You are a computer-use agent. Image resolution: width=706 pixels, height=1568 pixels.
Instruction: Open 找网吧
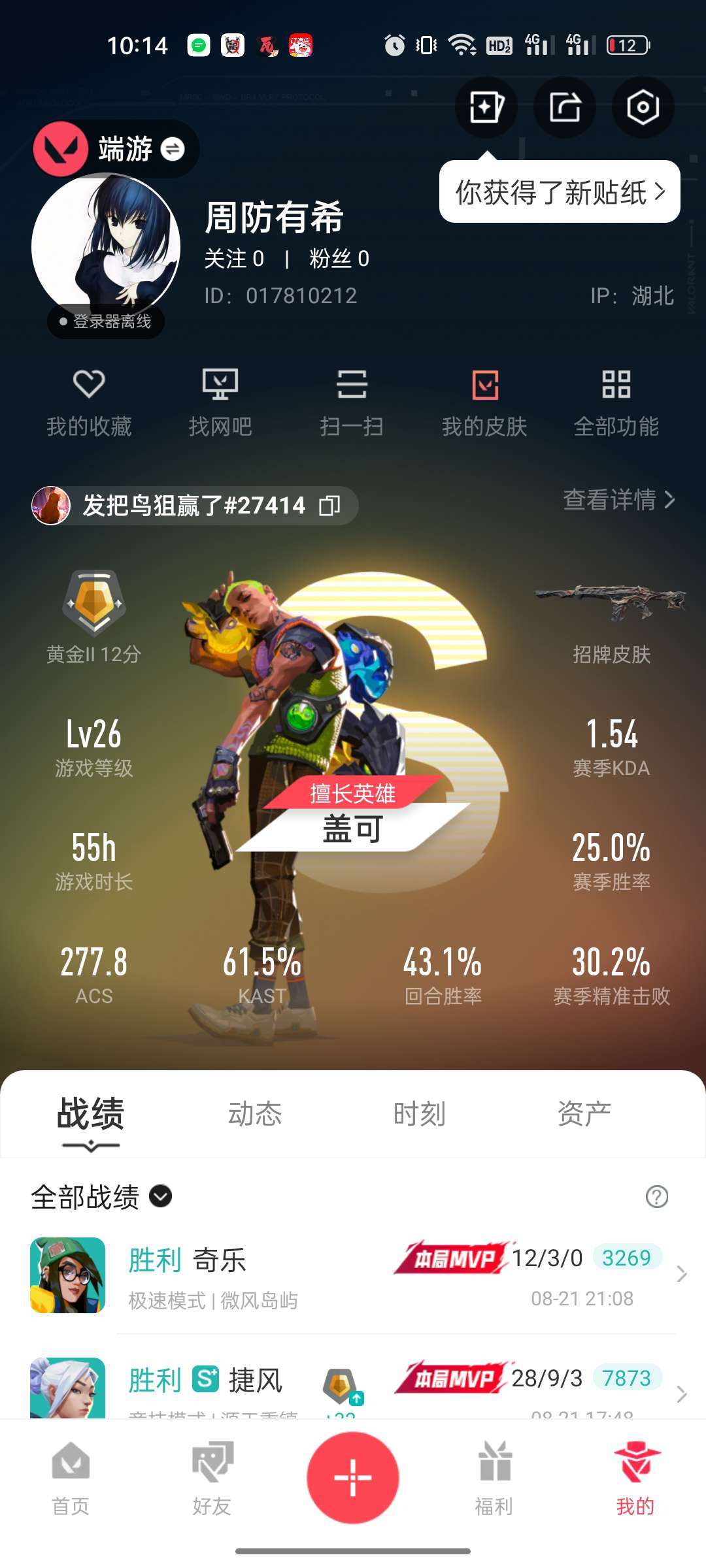(220, 402)
